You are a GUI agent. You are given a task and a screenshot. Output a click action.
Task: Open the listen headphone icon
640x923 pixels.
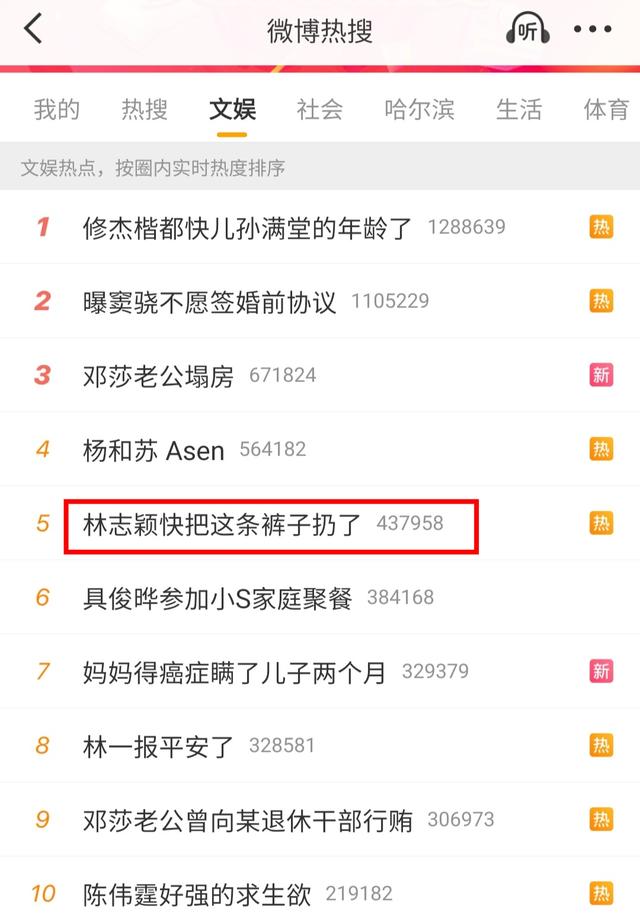click(x=527, y=30)
